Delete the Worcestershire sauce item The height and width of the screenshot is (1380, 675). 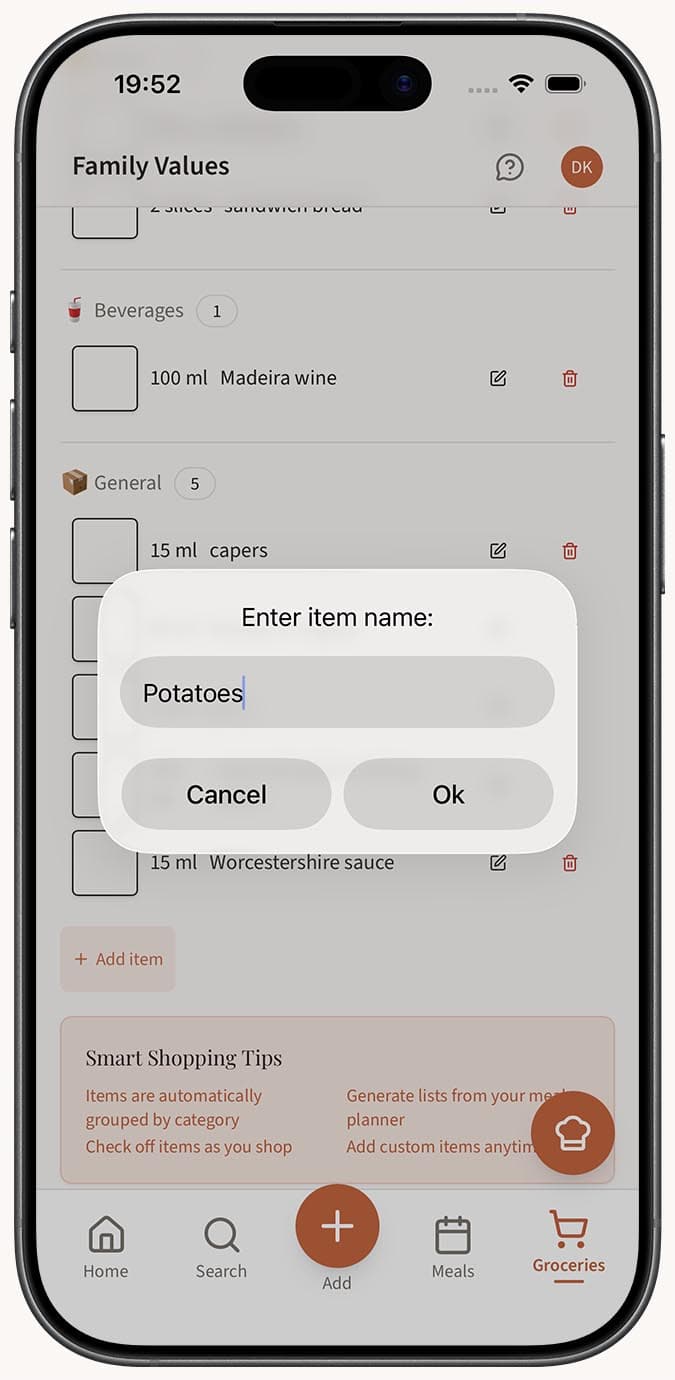pyautogui.click(x=570, y=862)
